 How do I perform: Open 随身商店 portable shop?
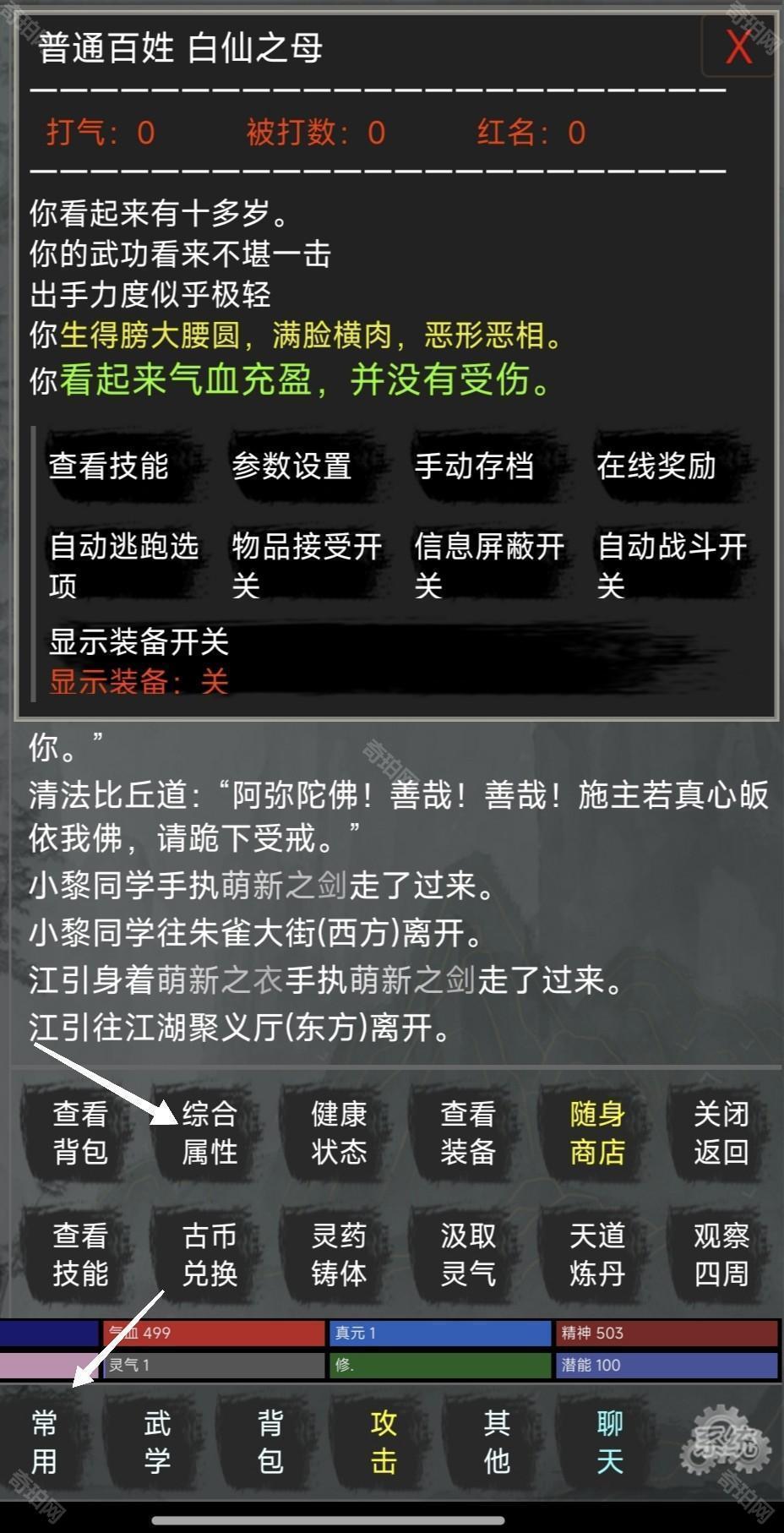pyautogui.click(x=597, y=1132)
